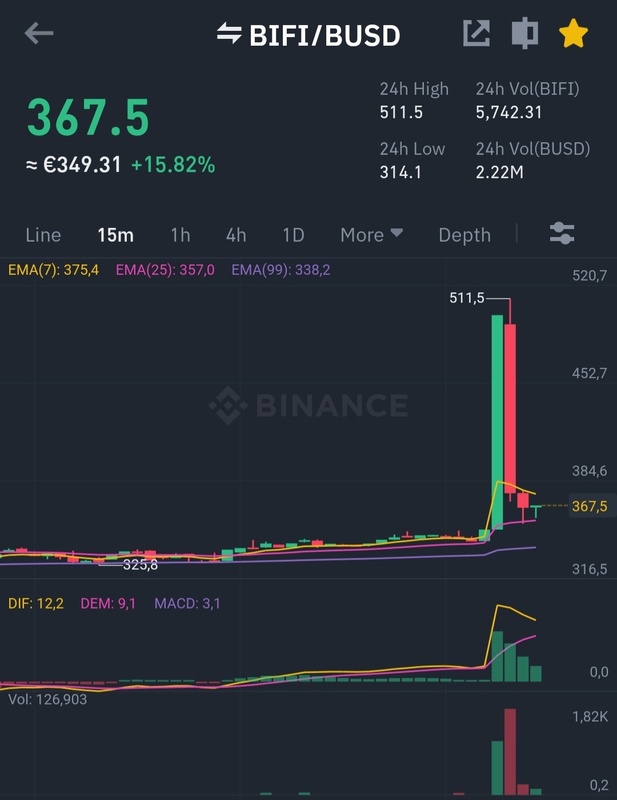Select the 15m interval
Viewport: 617px width, 800px height.
(x=115, y=235)
